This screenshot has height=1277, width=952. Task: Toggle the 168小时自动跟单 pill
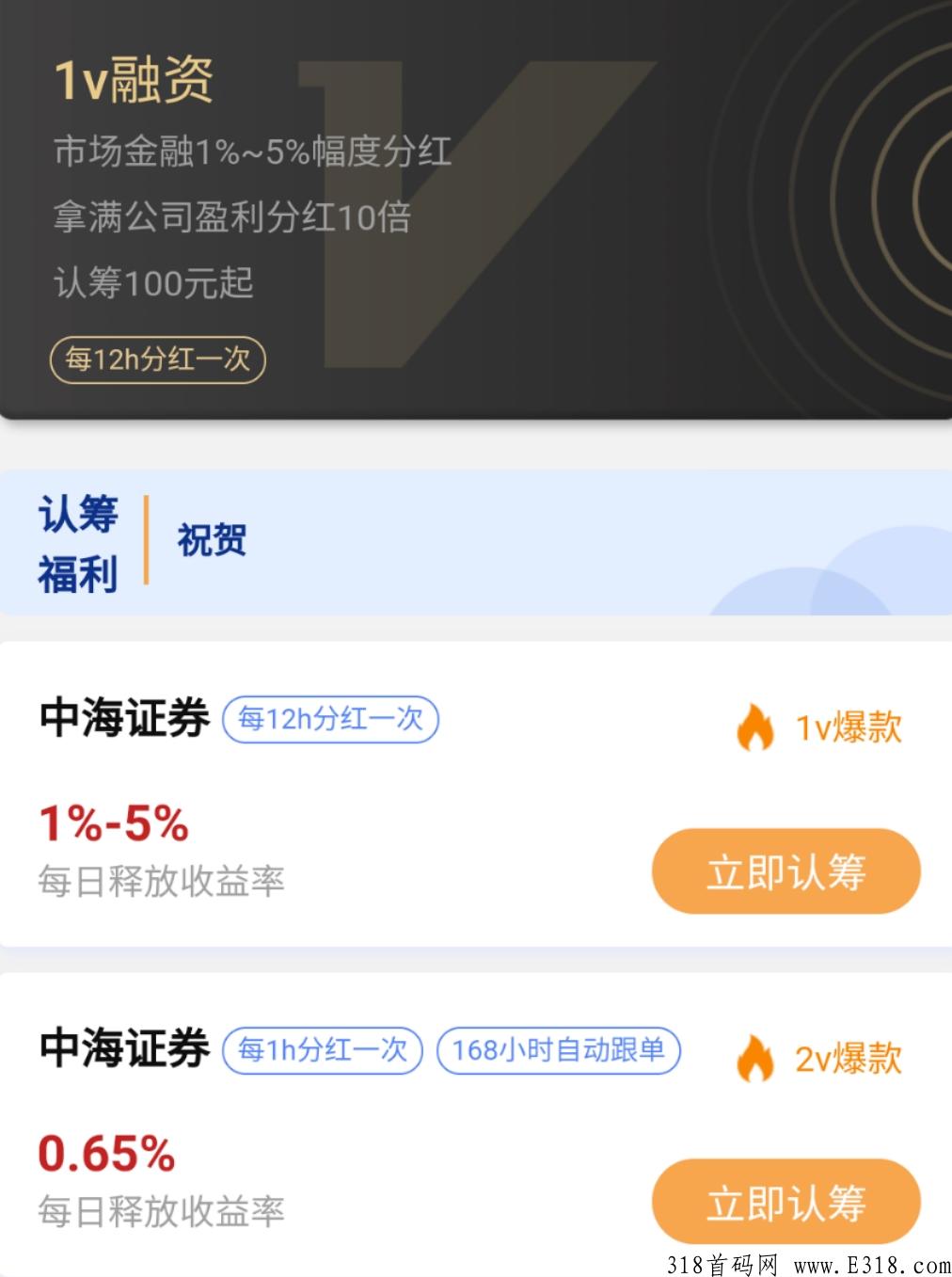(x=559, y=1051)
